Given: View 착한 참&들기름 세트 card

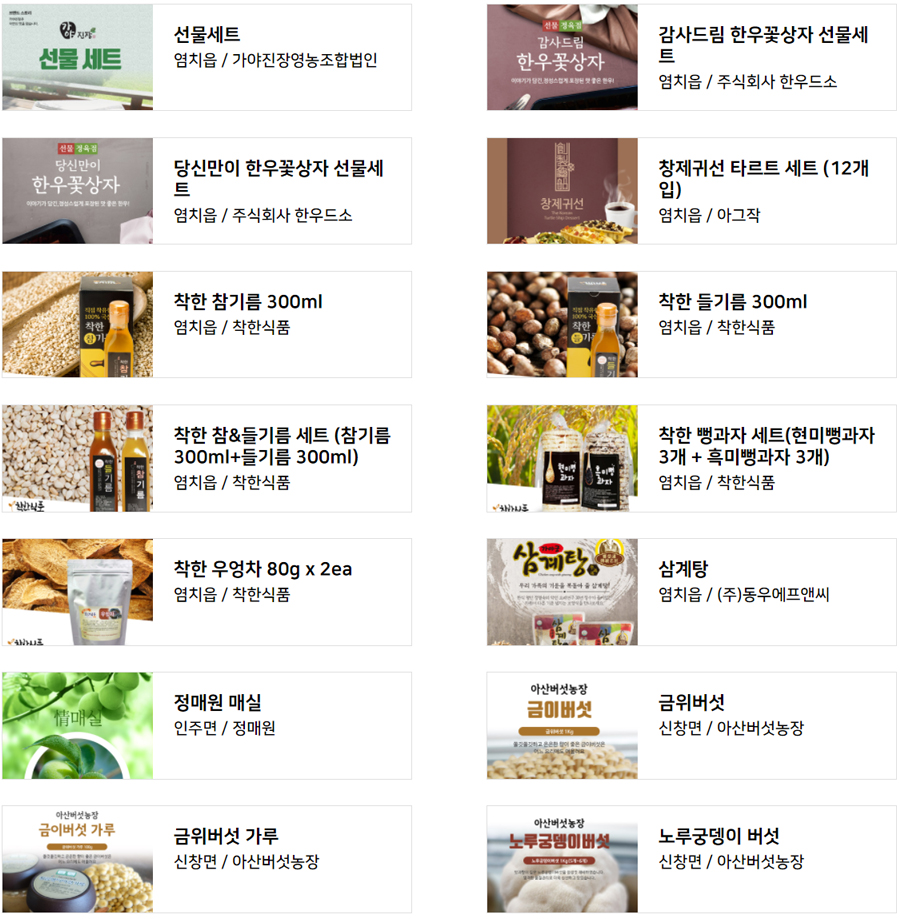Looking at the screenshot, I should pos(282,446).
